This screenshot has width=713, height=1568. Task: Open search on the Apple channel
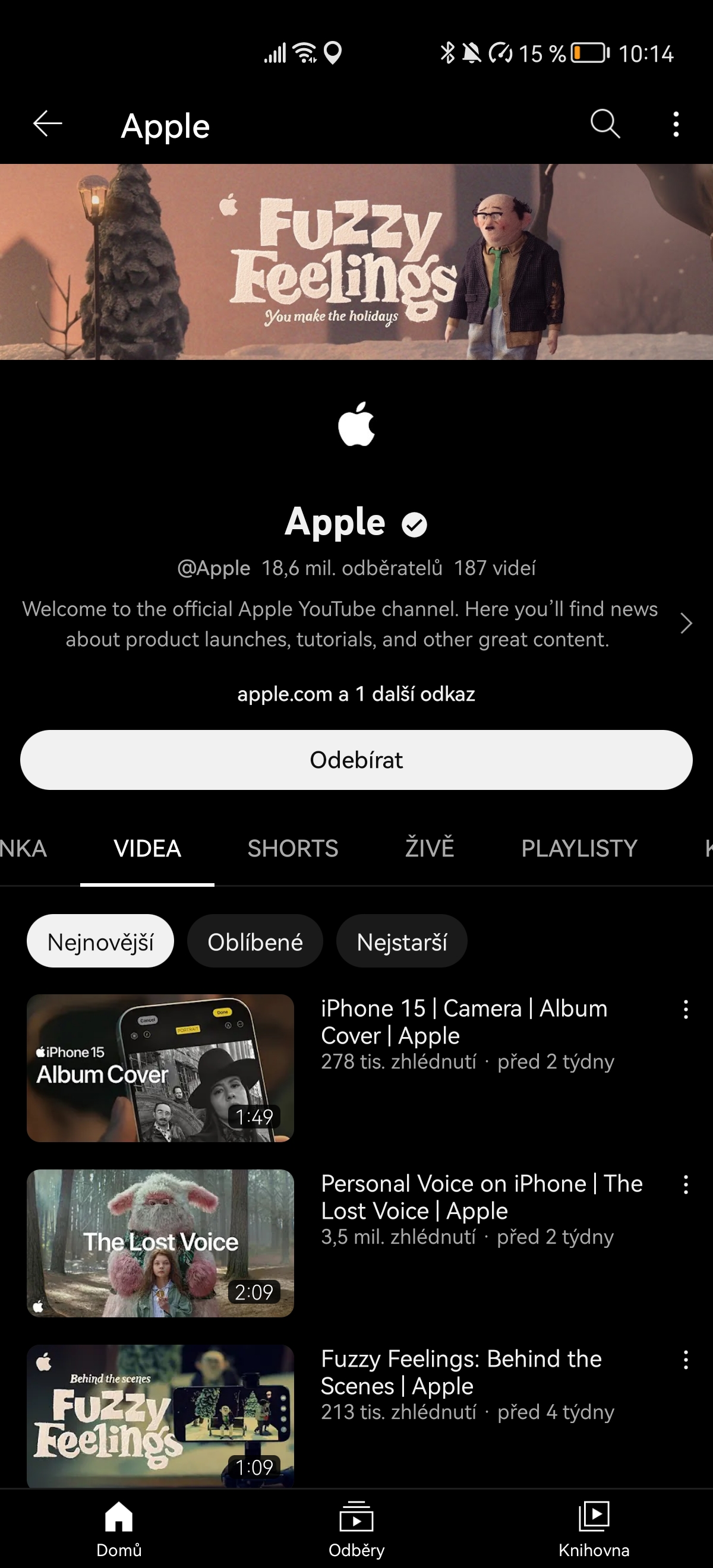[605, 124]
